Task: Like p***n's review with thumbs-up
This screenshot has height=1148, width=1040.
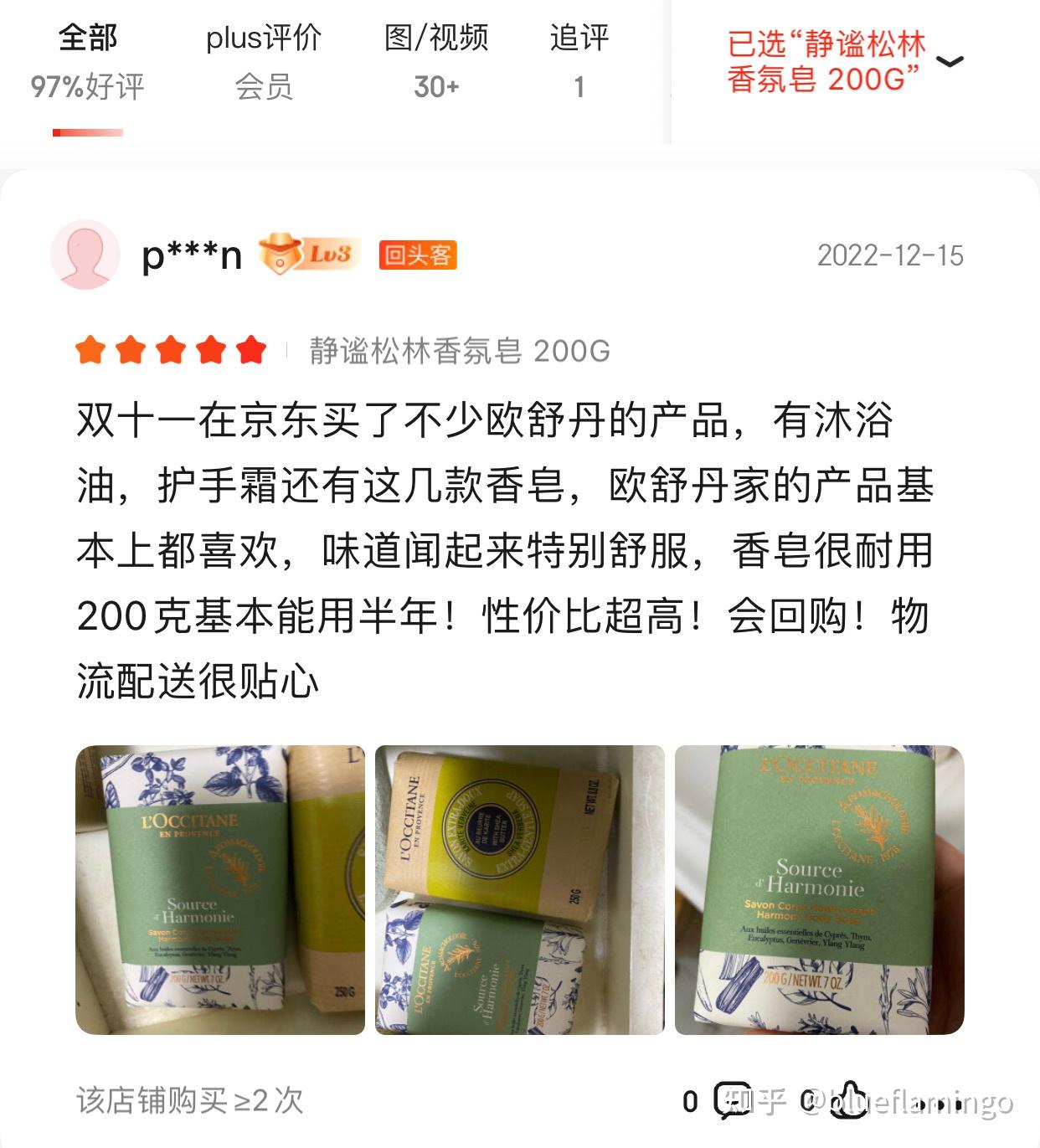Action: (x=848, y=1099)
